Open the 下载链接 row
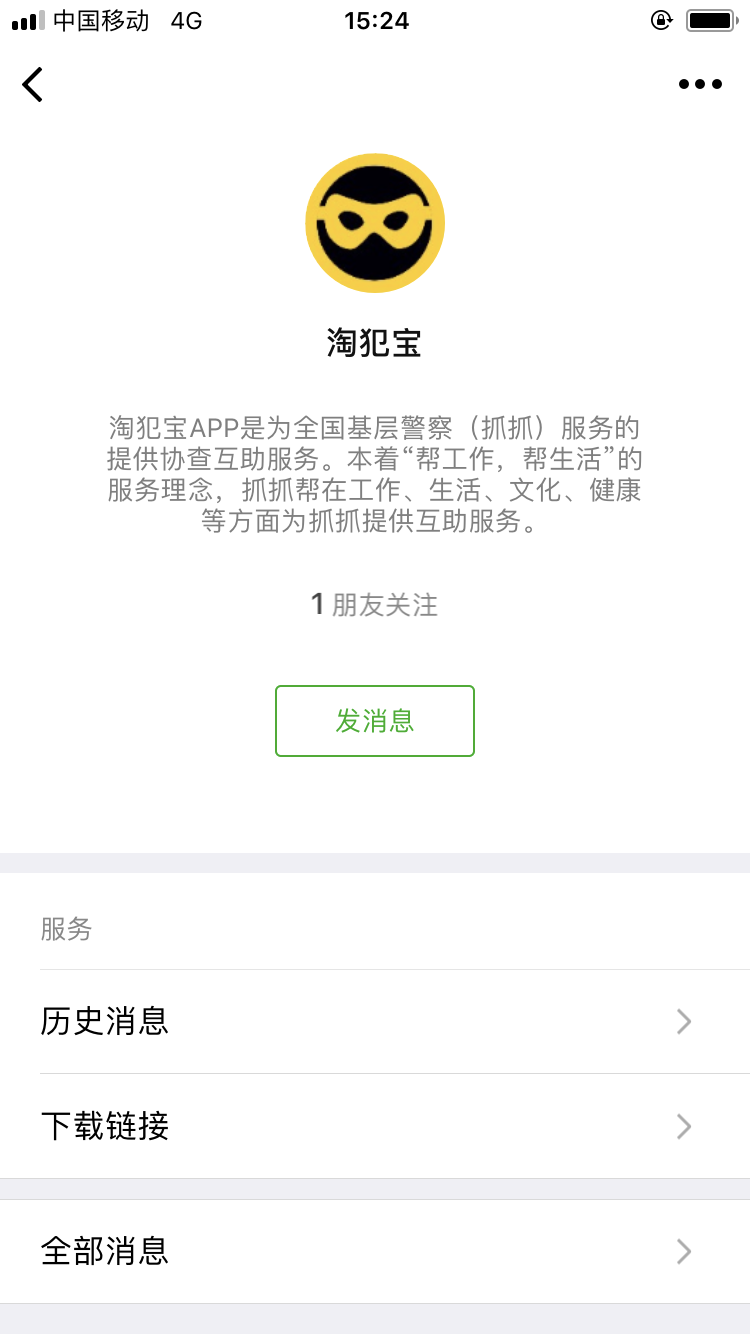Viewport: 750px width, 1334px height. click(x=375, y=1126)
